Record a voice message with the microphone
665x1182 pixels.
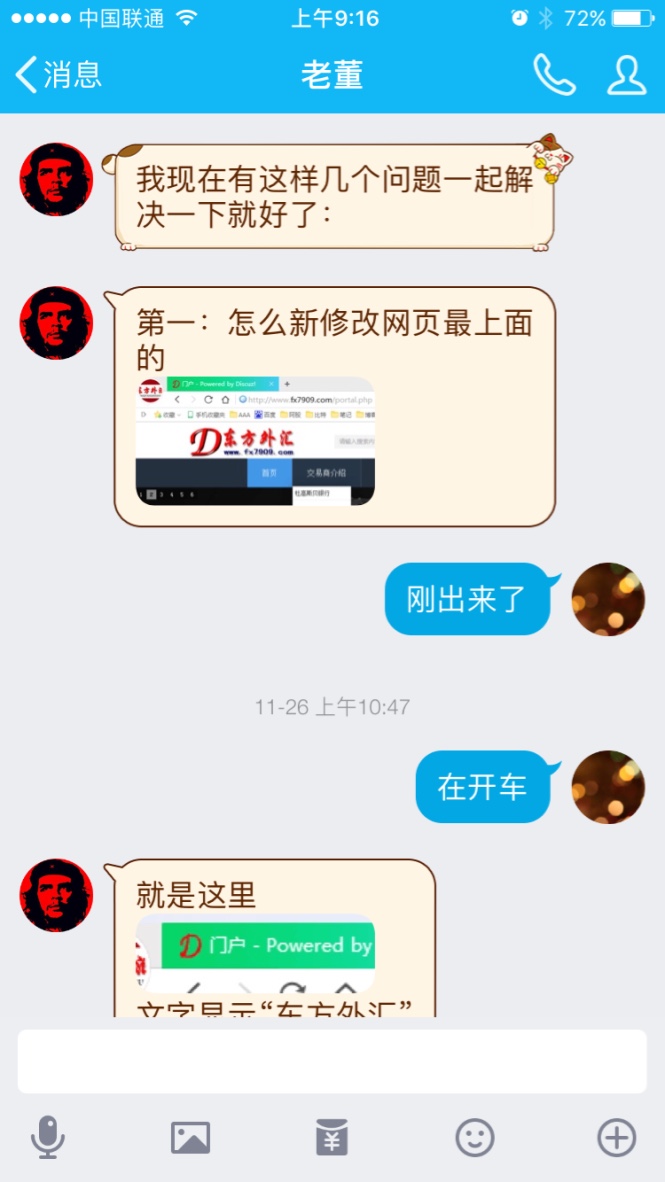pyautogui.click(x=48, y=1137)
